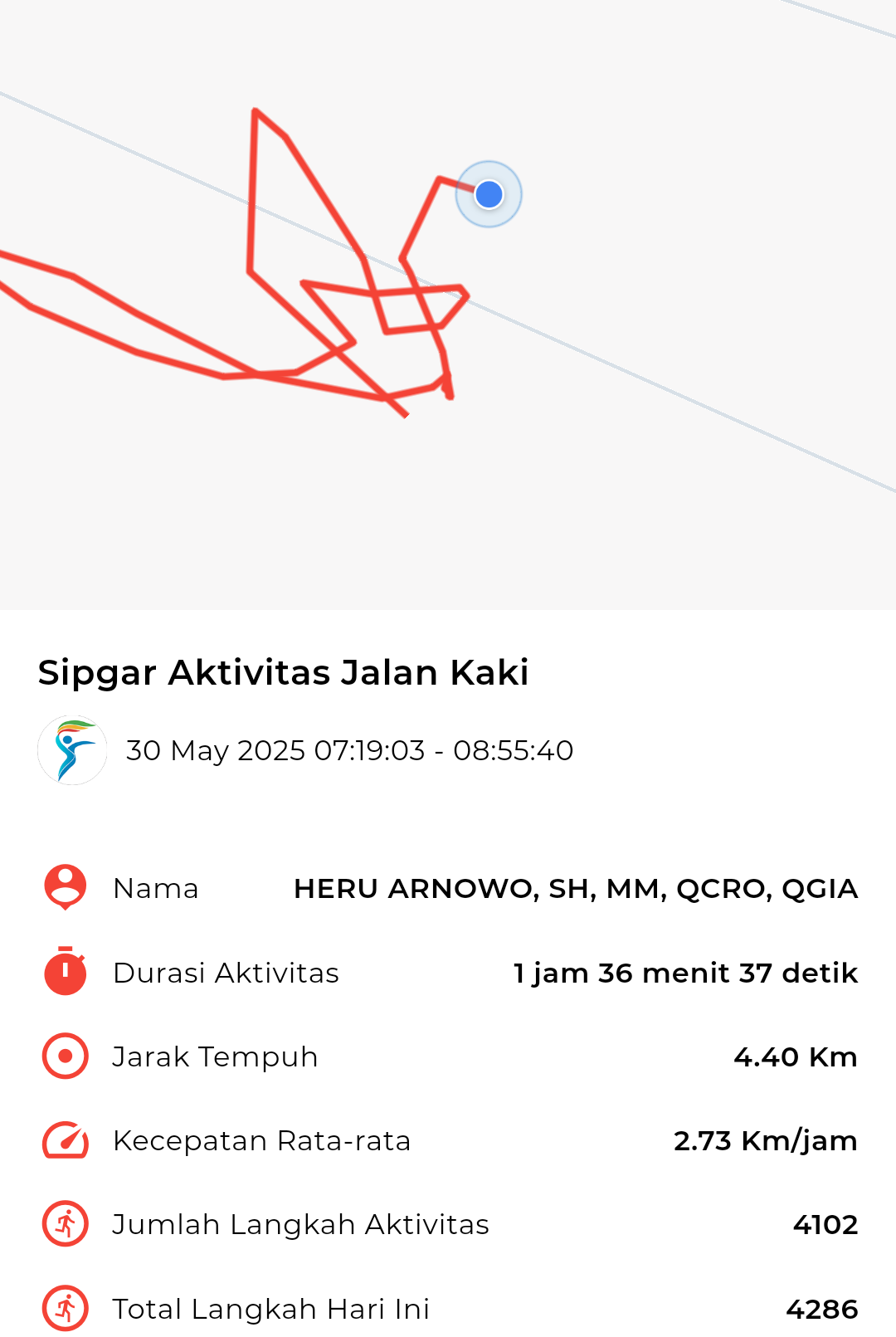Click the Durasi Aktivitas label text
Image resolution: width=896 pixels, height=1337 pixels.
(x=226, y=973)
